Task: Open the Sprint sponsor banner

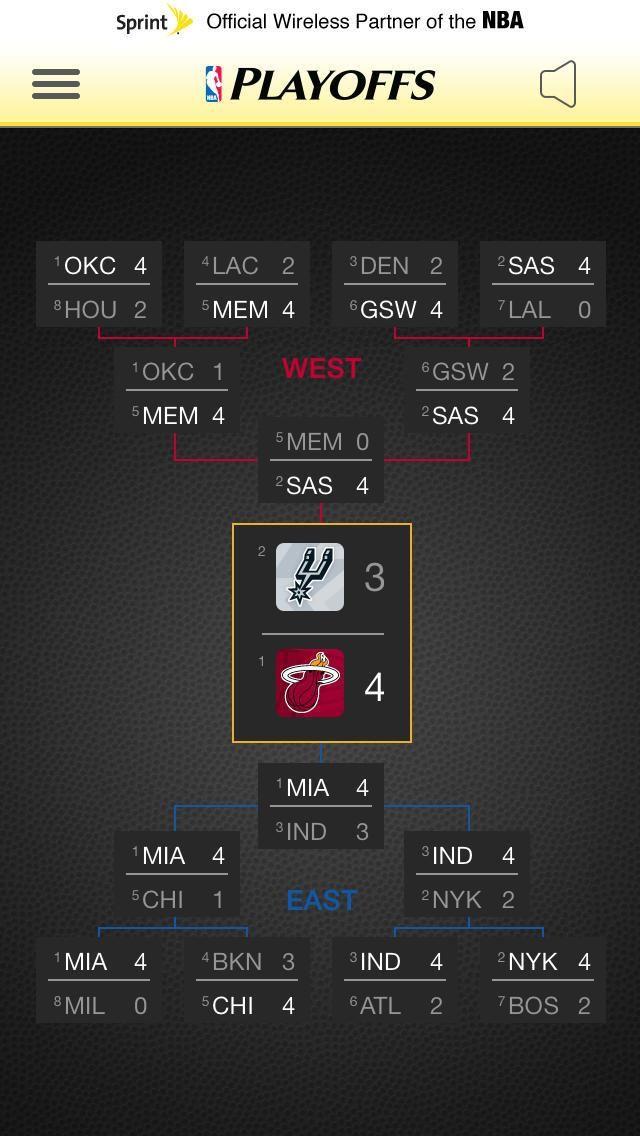Action: click(320, 21)
